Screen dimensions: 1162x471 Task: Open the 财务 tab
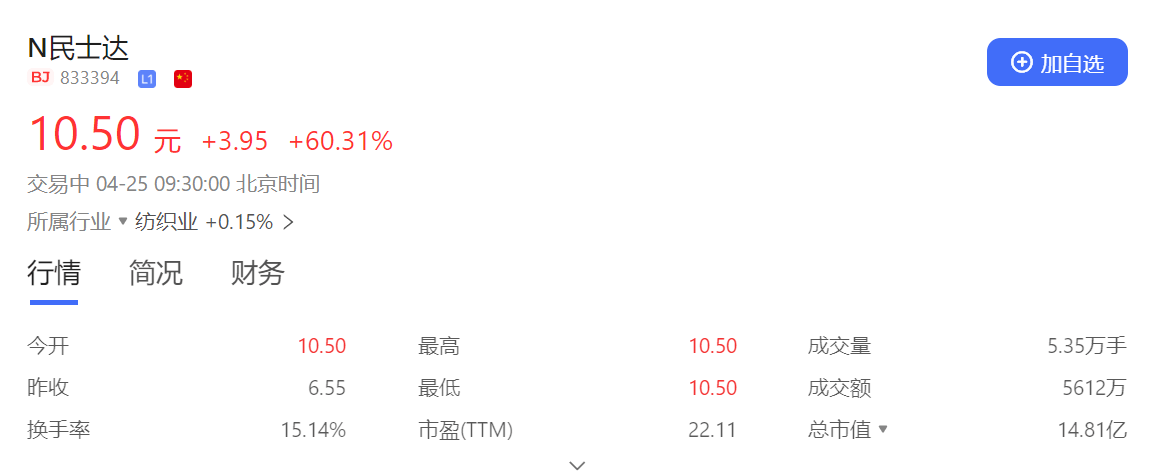click(258, 273)
